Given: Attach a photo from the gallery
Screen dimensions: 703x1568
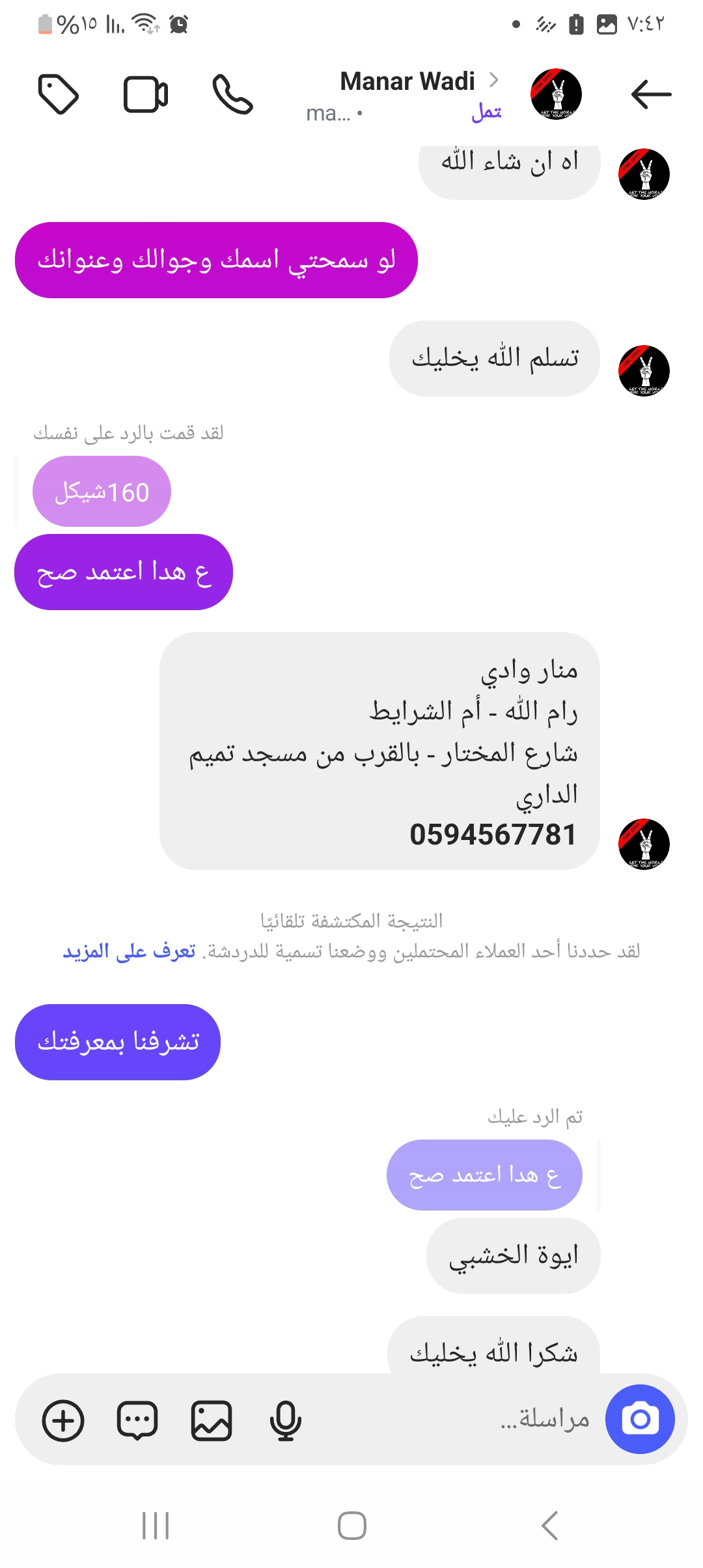Looking at the screenshot, I should (x=212, y=1420).
